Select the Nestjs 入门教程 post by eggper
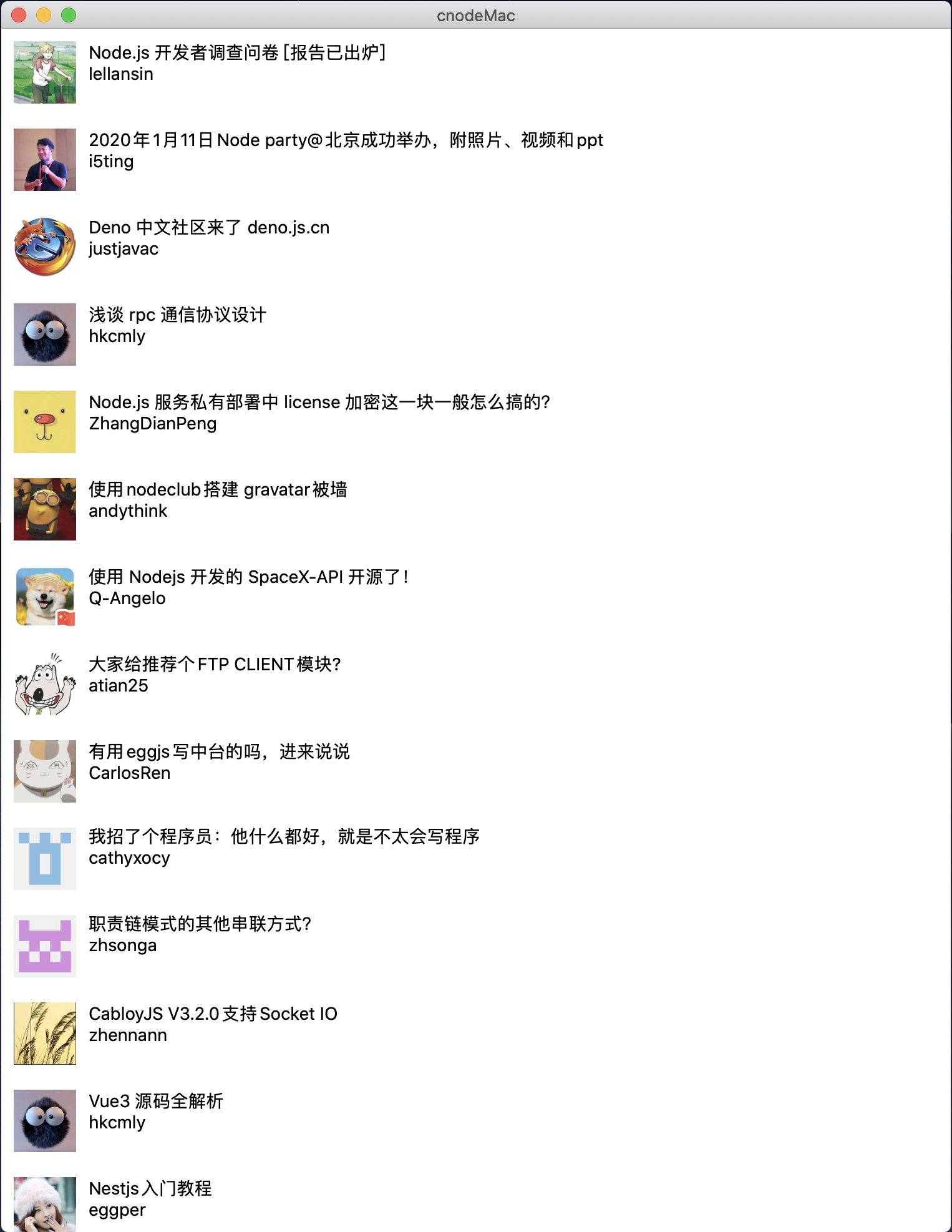This screenshot has height=1232, width=952. point(150,1189)
